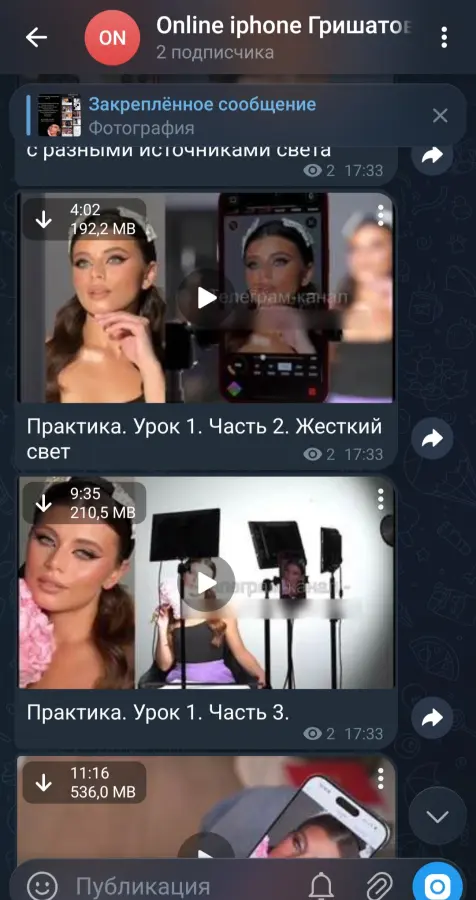Dismiss the pinned message banner

point(440,116)
